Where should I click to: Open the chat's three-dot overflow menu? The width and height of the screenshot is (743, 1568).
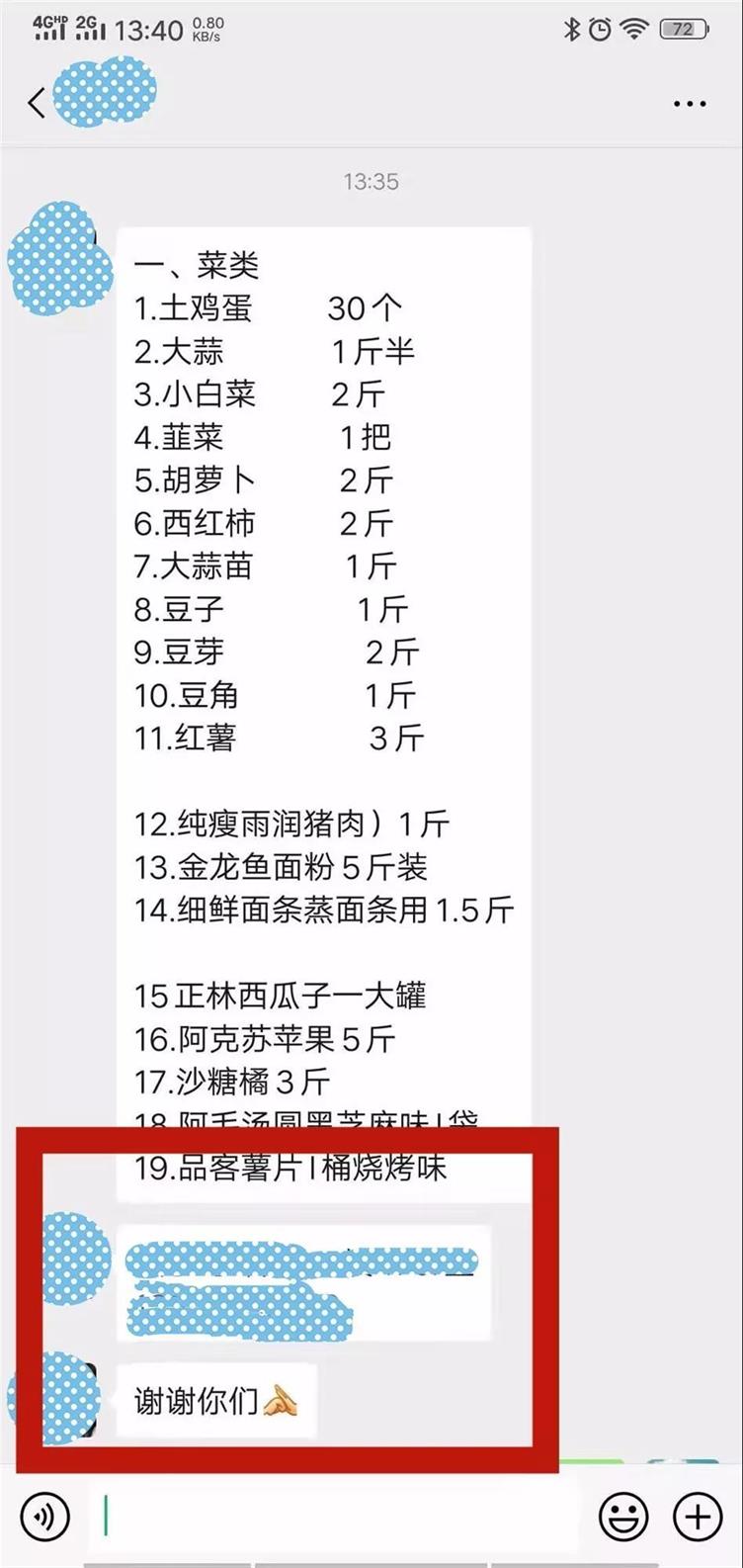(689, 103)
